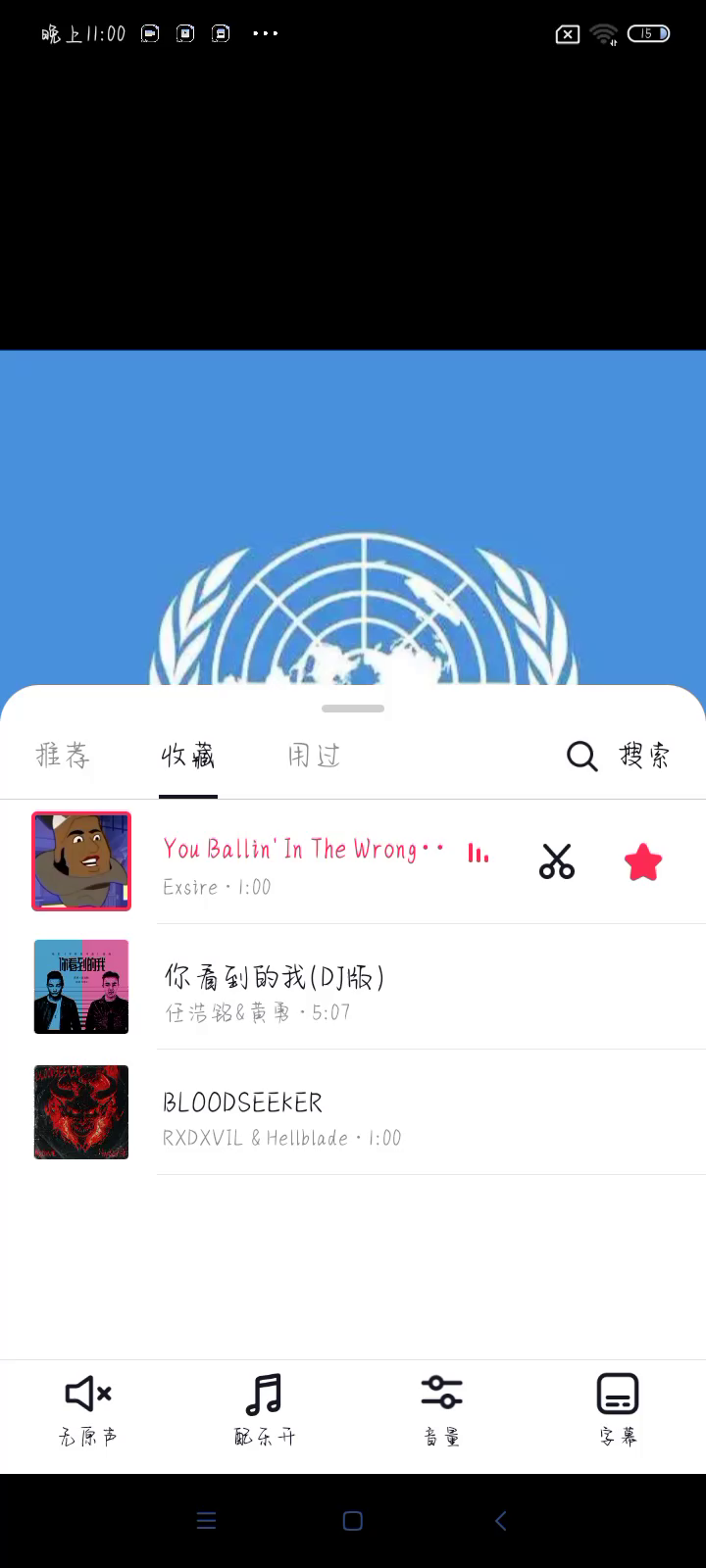This screenshot has height=1568, width=706.
Task: Select the 收藏 tab
Action: [188, 756]
